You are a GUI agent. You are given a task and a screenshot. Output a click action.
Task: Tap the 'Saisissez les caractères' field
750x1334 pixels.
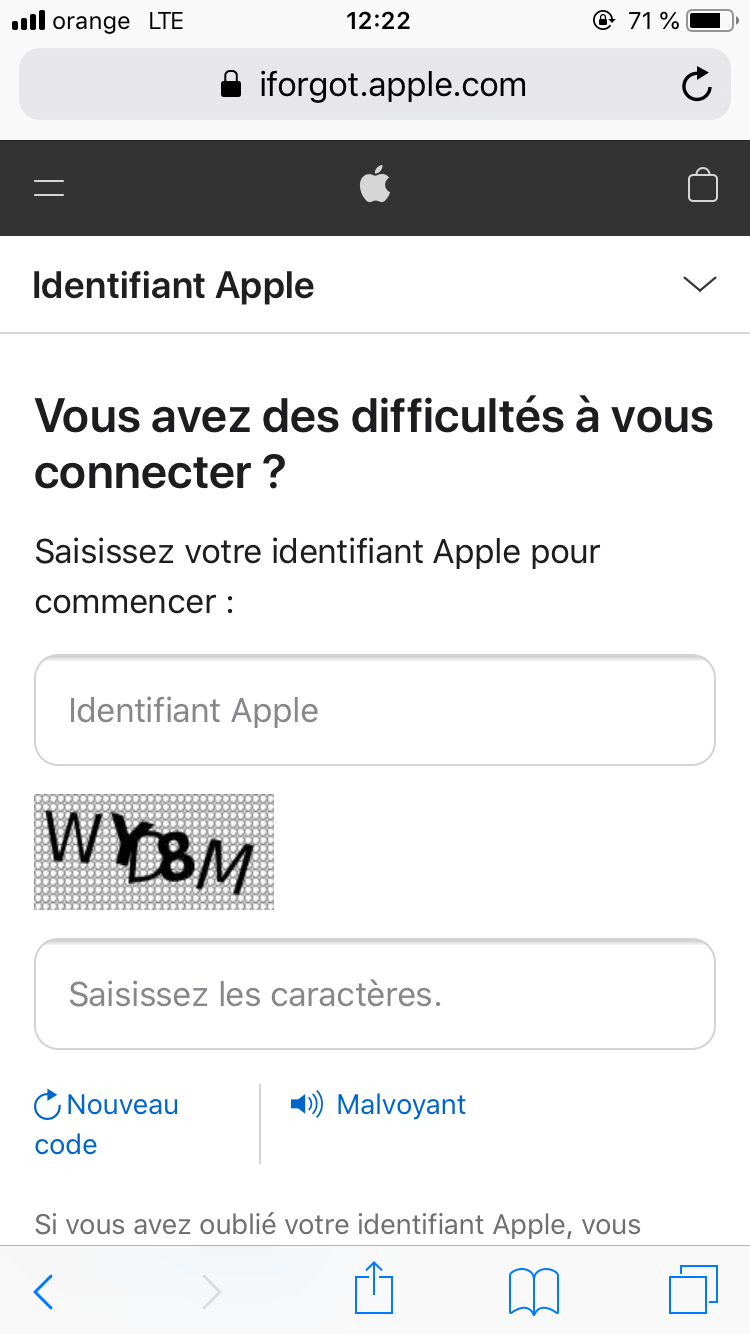point(375,994)
